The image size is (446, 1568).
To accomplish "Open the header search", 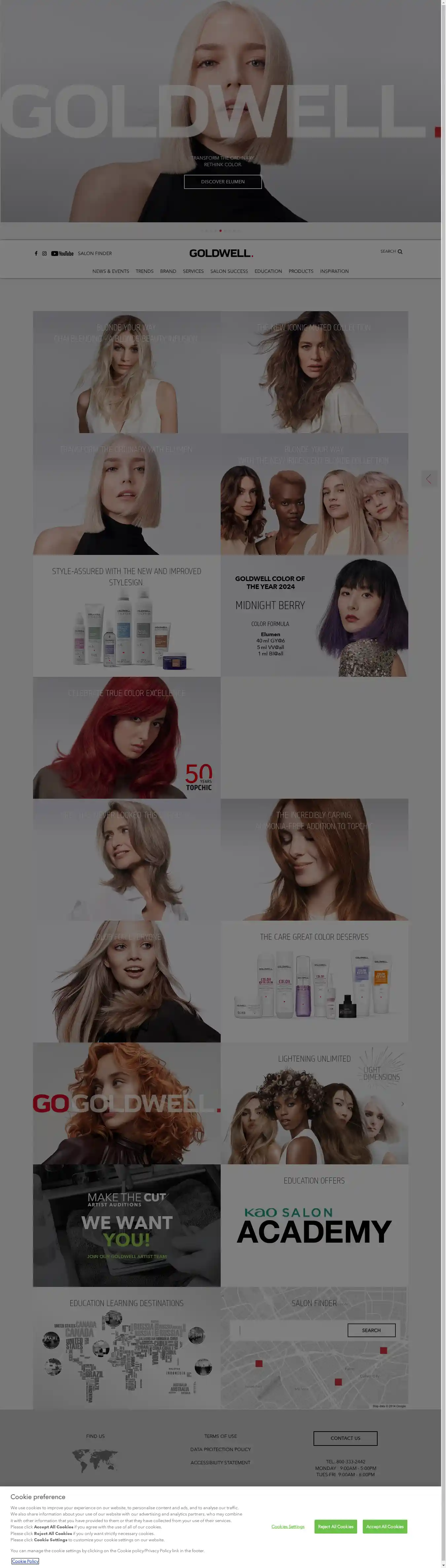I will point(391,251).
